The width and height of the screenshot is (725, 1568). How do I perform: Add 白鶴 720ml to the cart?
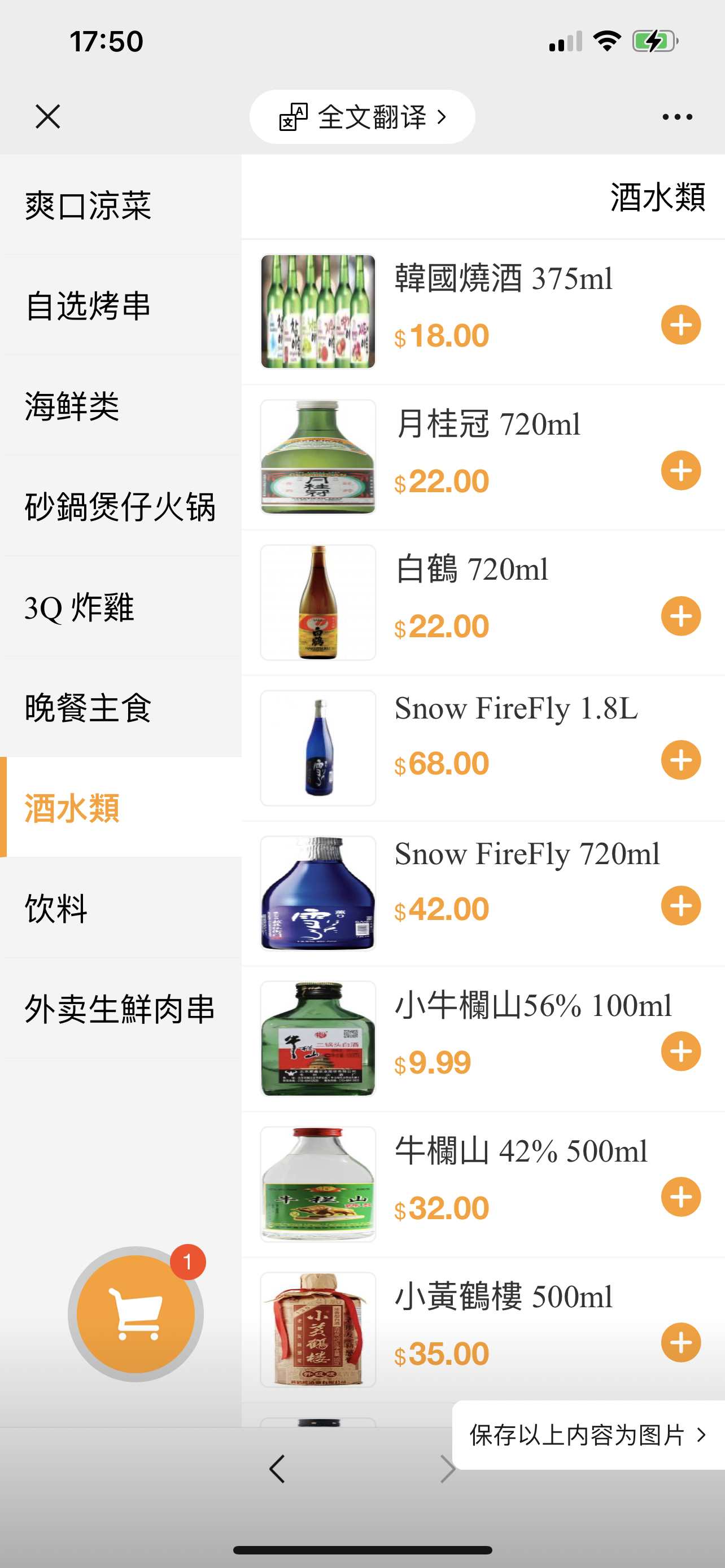click(680, 616)
